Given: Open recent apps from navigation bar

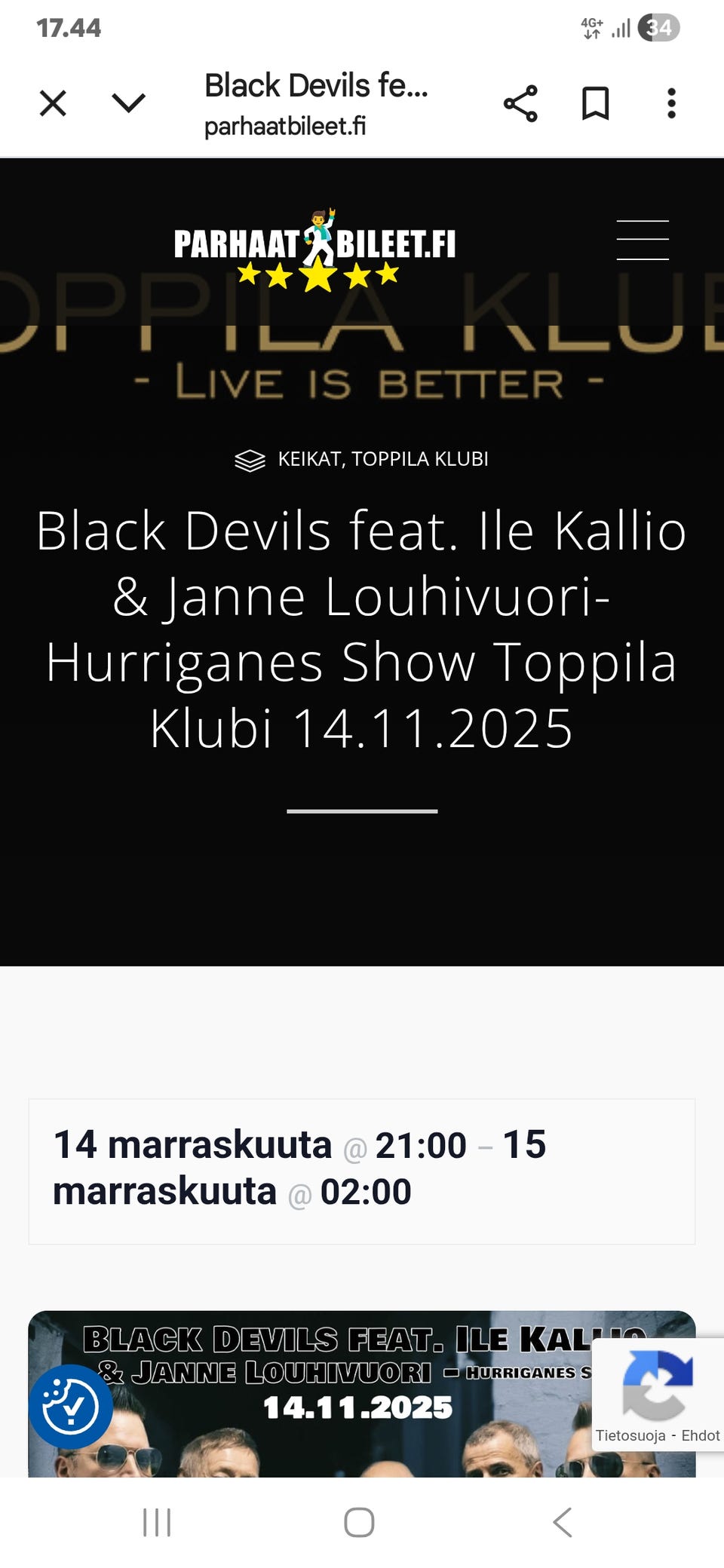Looking at the screenshot, I should pos(157,1522).
